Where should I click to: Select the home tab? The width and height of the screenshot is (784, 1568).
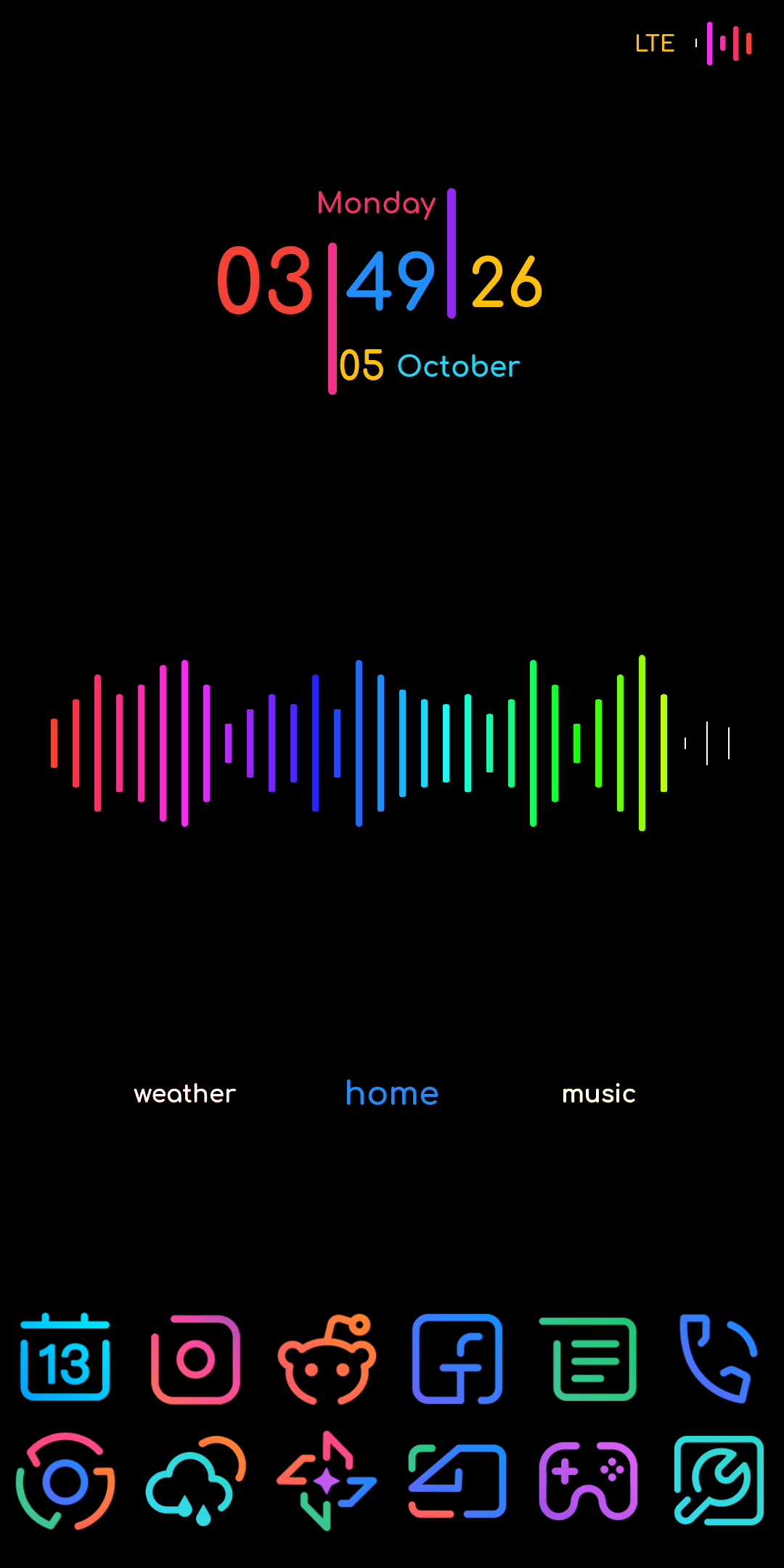[391, 1093]
